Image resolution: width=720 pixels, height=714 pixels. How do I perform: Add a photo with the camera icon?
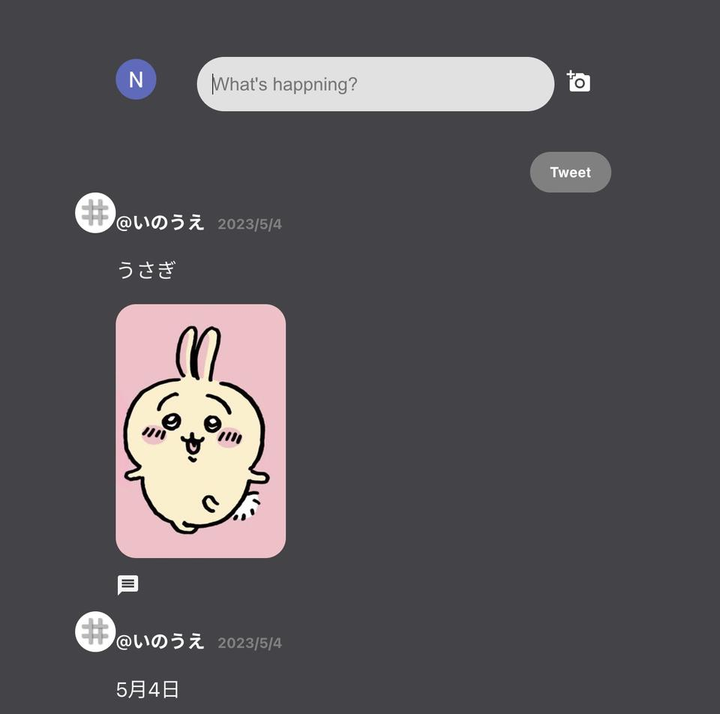pos(578,82)
